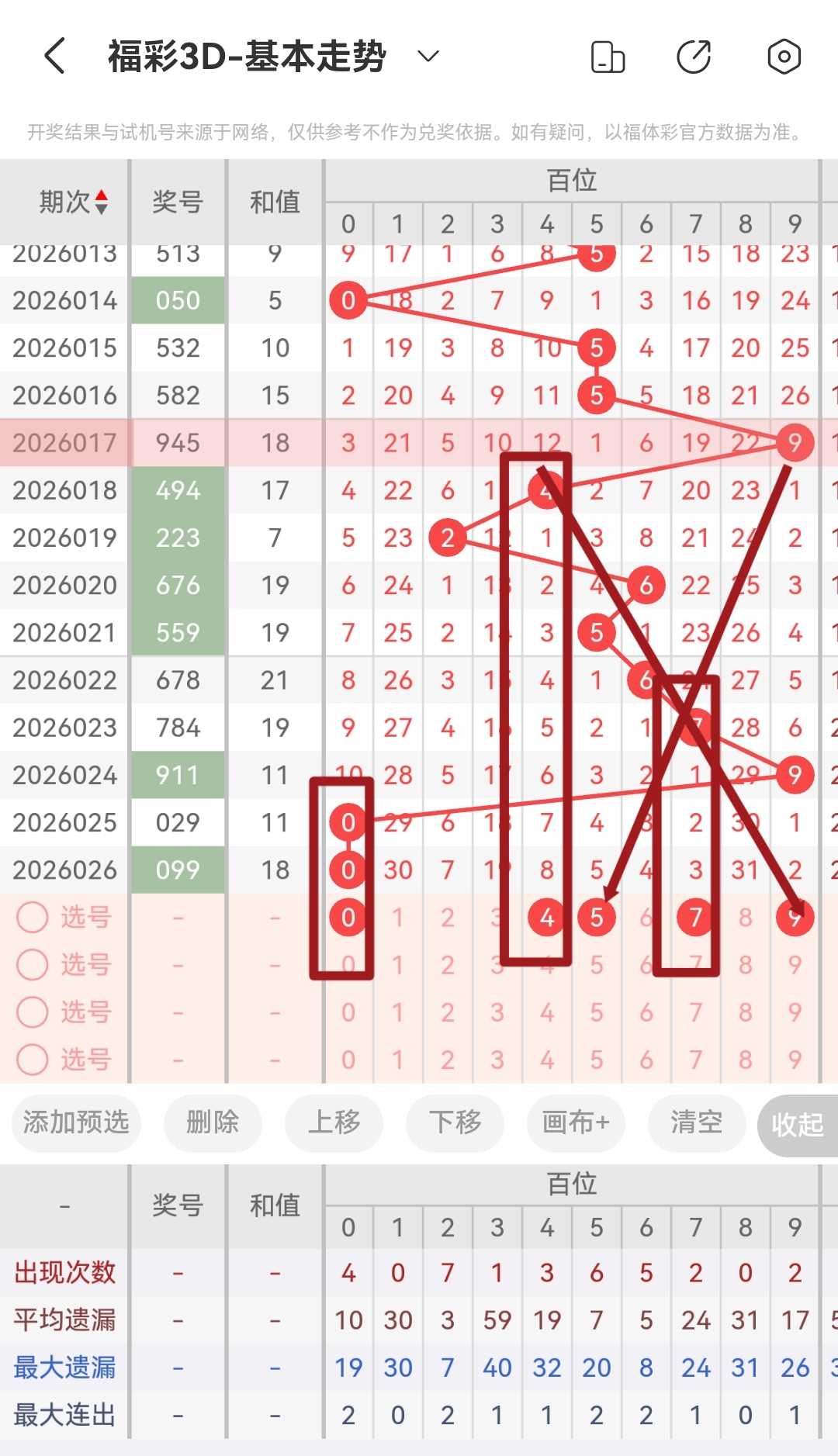Tap the 下移 button to move selection down
Screen dimensions: 838x1456
click(x=455, y=1123)
